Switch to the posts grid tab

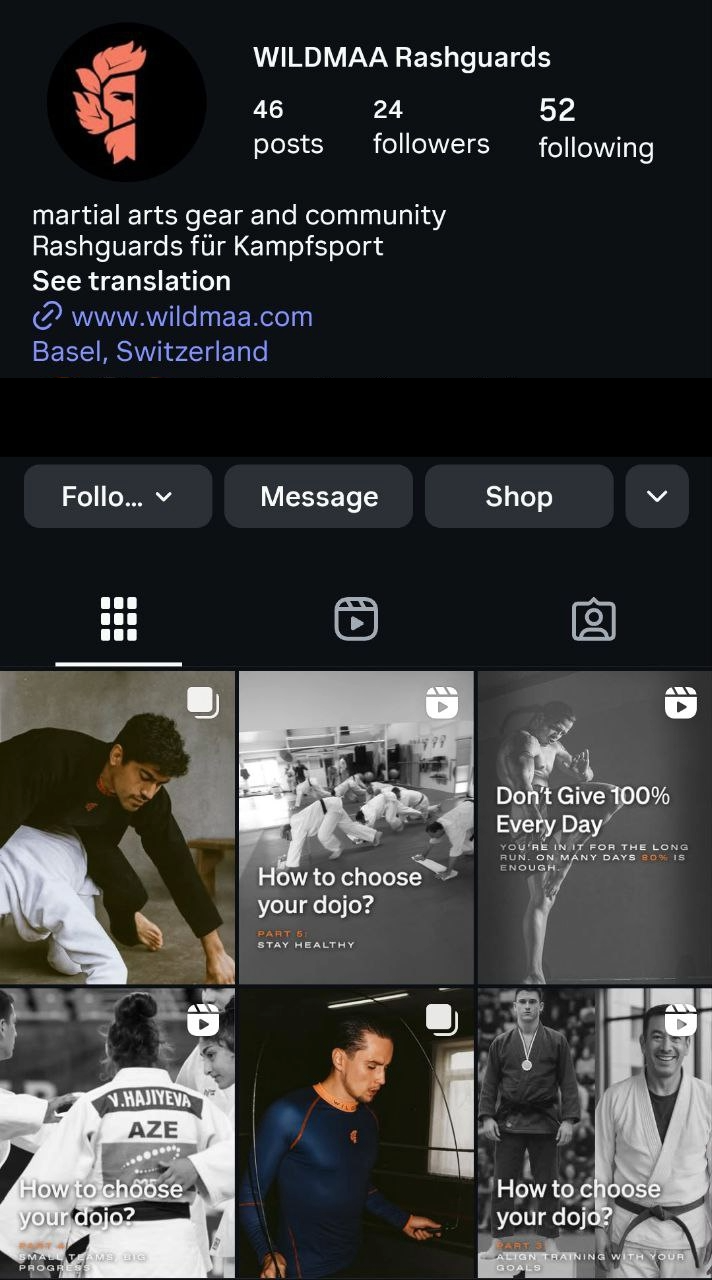click(x=118, y=620)
